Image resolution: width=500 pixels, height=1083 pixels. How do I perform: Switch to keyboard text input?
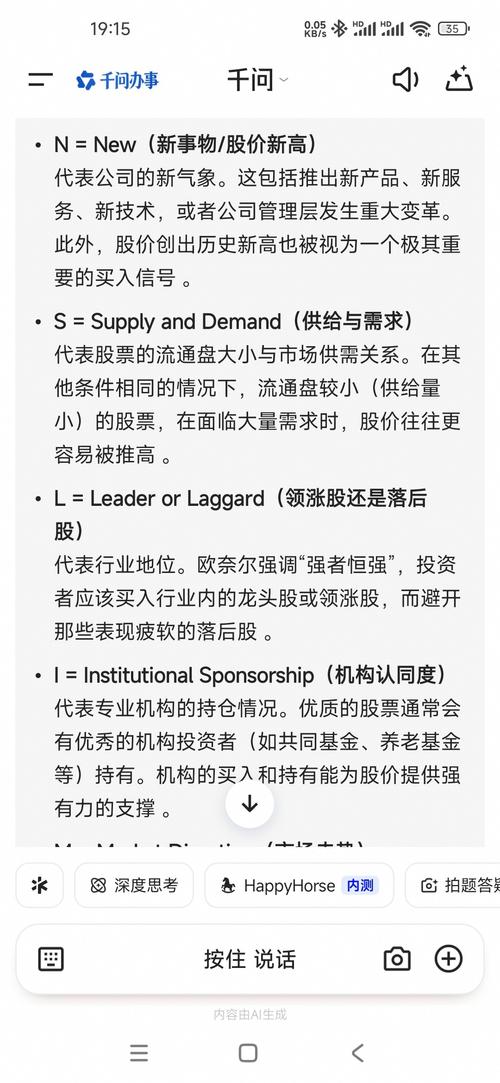(50, 959)
